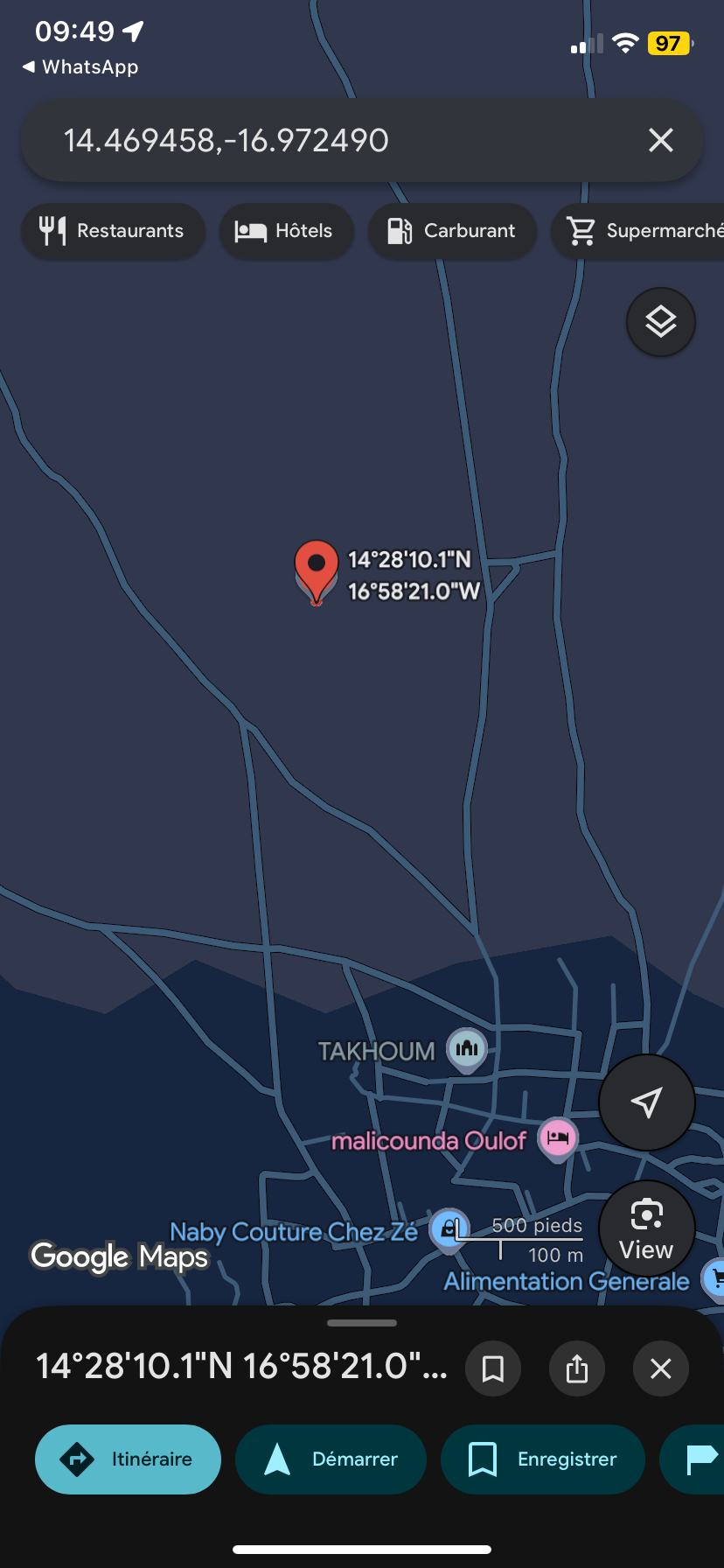This screenshot has width=724, height=1568.
Task: Save this location with the bookmark icon
Action: click(493, 1368)
